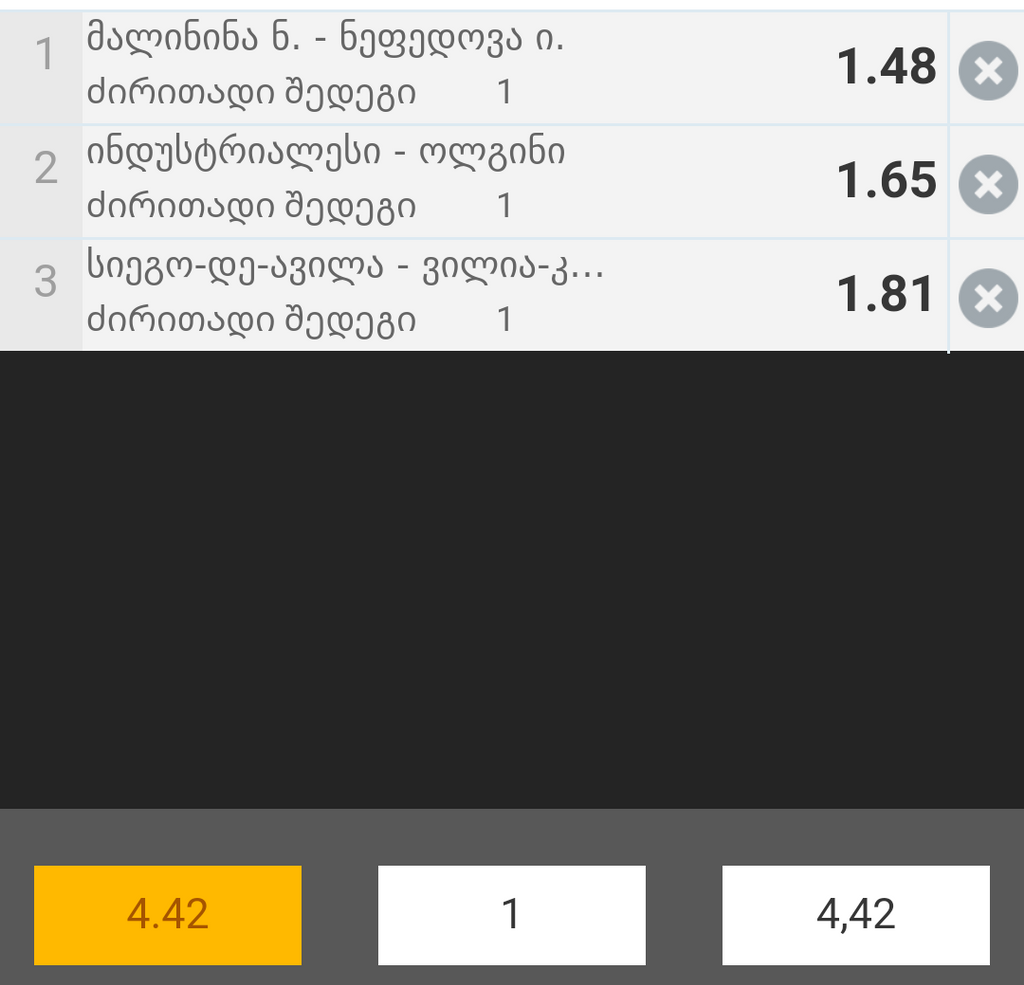This screenshot has height=985, width=1024.
Task: Tap the 4,42 potential win field
Action: point(856,914)
